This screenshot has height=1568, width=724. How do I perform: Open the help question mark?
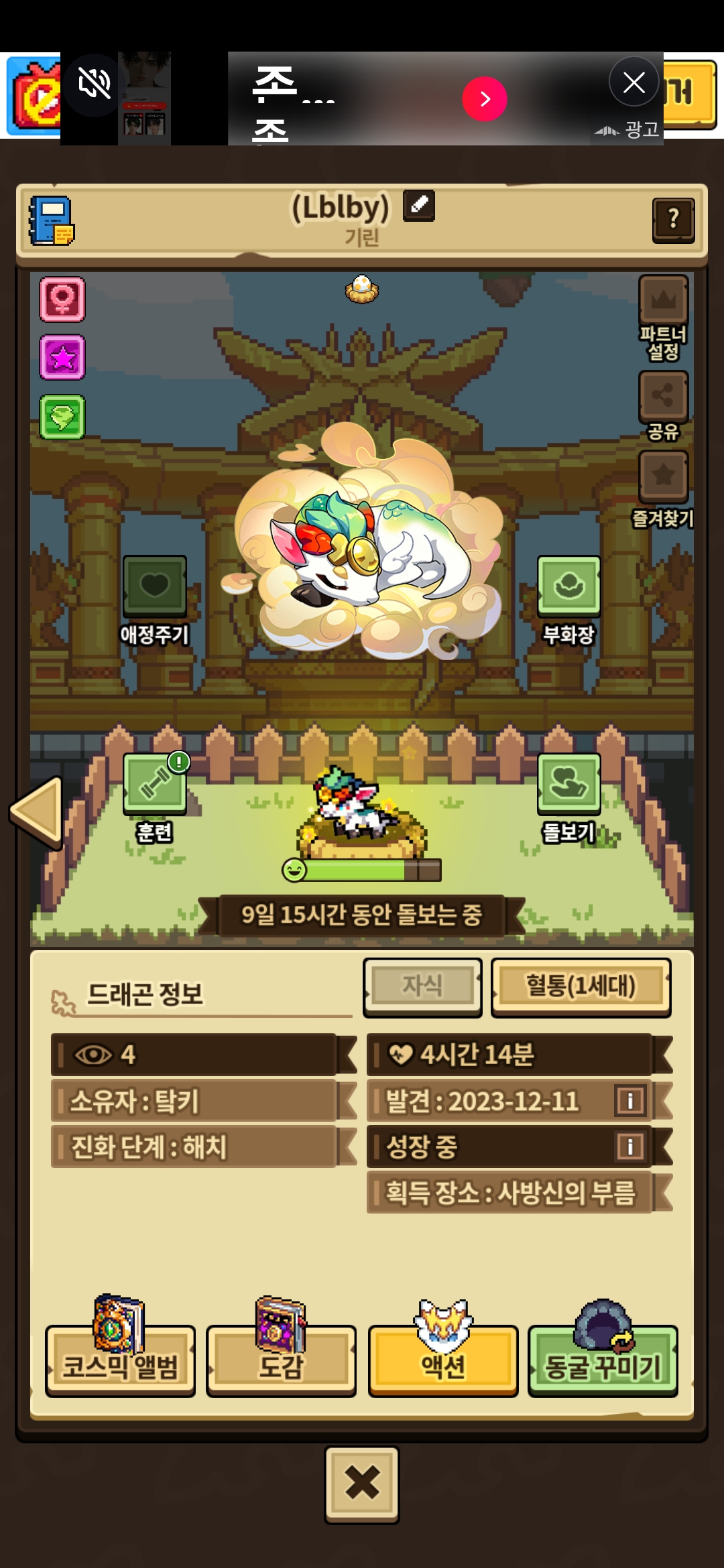(x=673, y=220)
